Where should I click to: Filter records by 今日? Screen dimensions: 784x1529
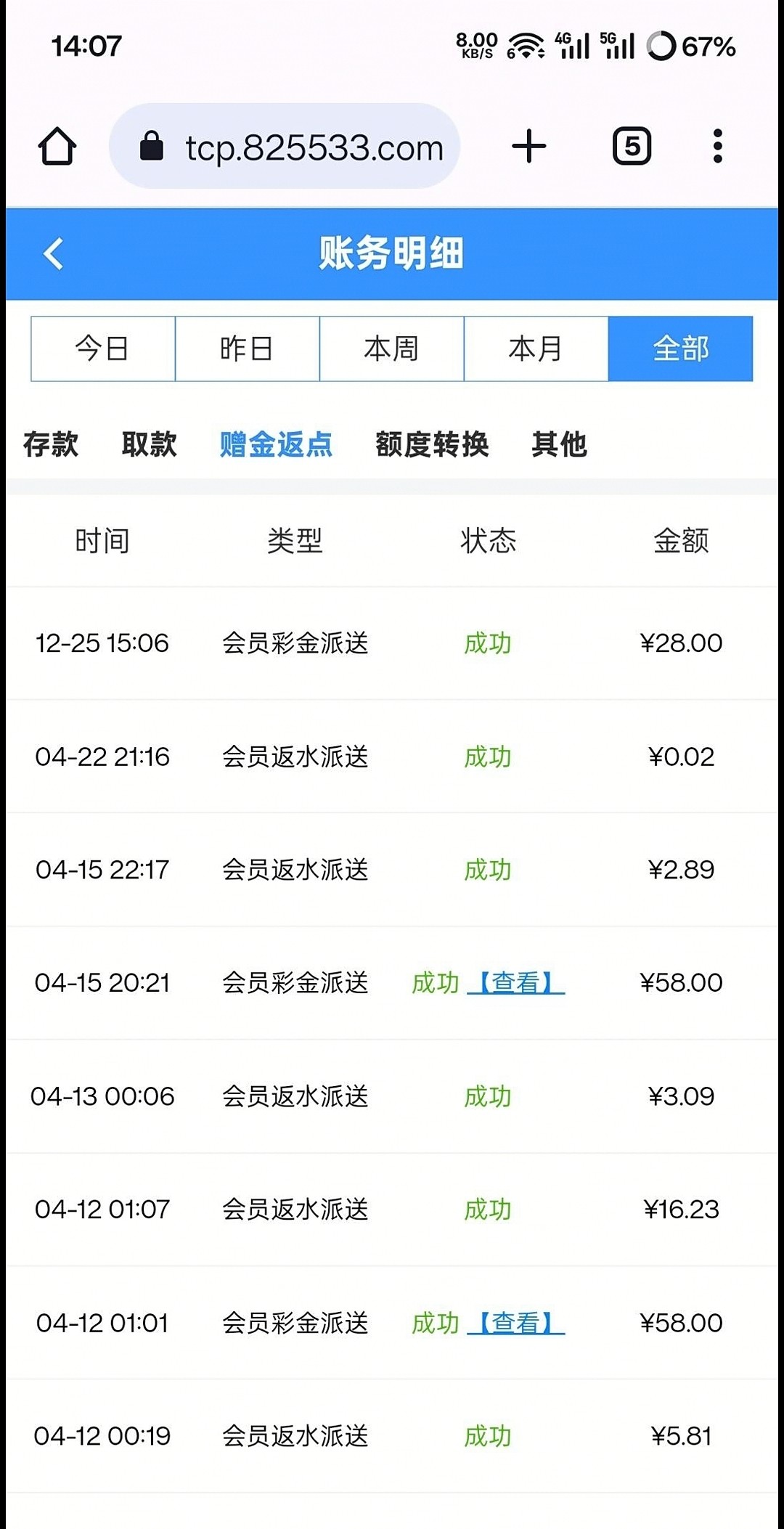[x=102, y=348]
